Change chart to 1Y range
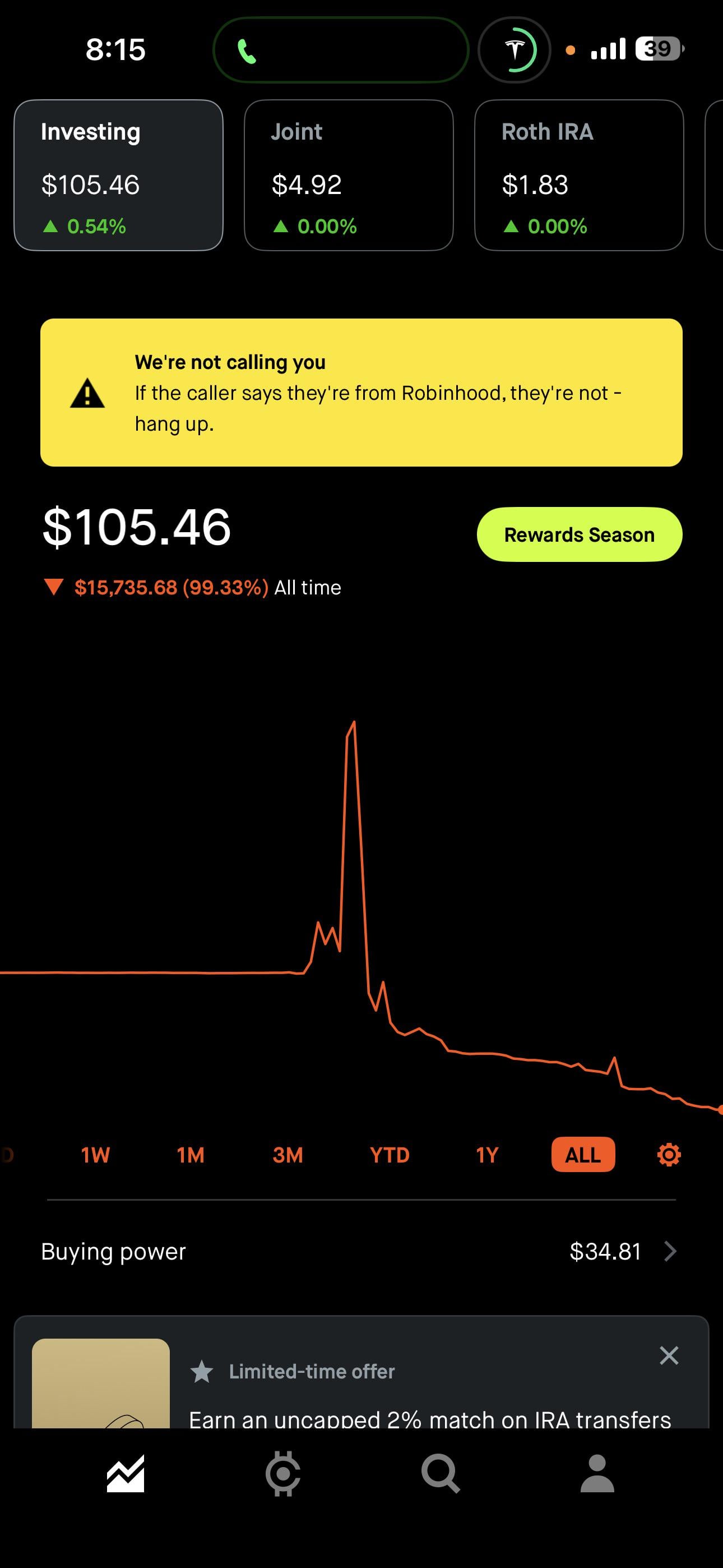 pos(487,1155)
